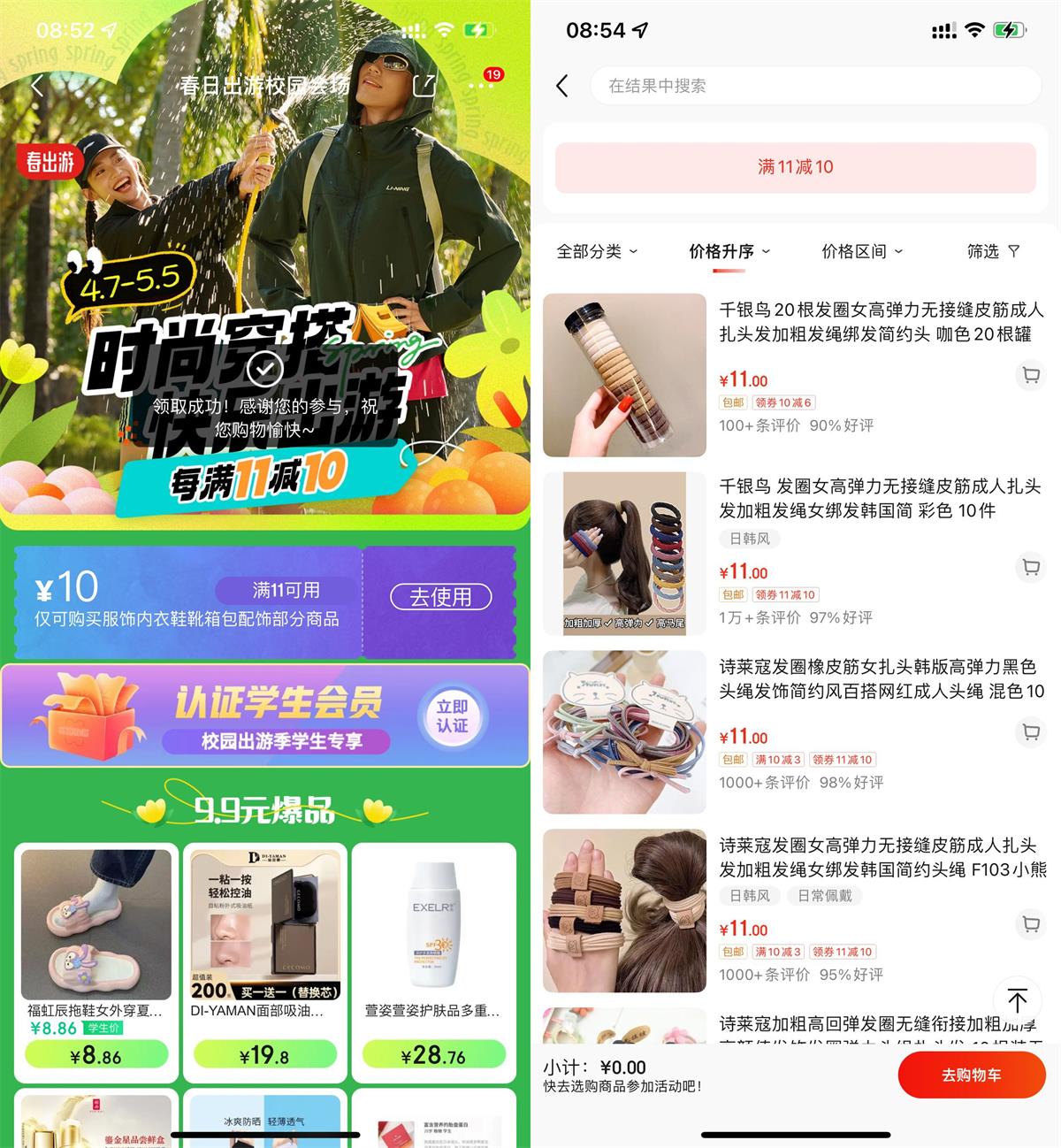This screenshot has width=1061, height=1148.
Task: Go back from the 春日出游校园会场 page
Action: [x=37, y=86]
